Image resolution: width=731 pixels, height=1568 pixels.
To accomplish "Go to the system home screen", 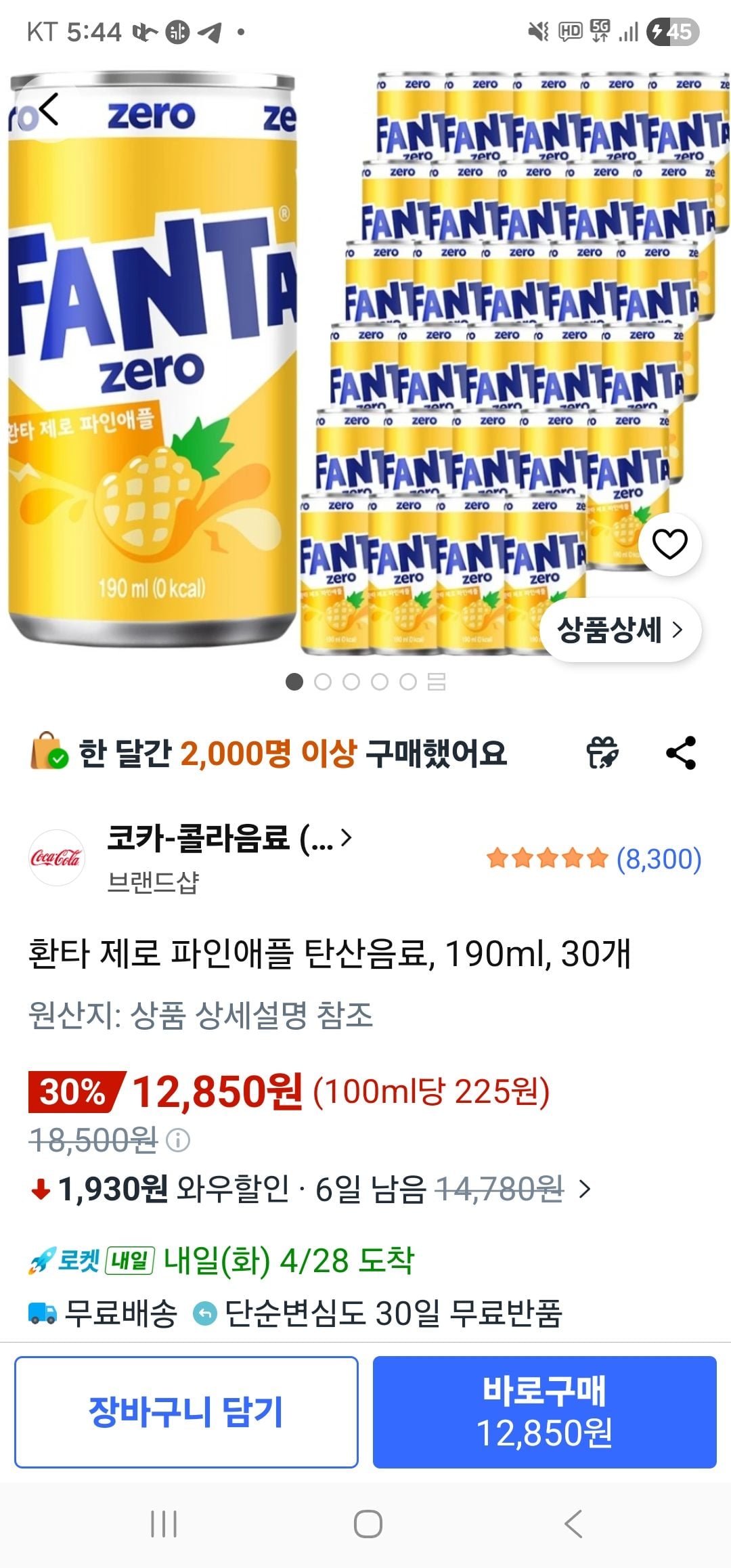I will [x=368, y=1524].
